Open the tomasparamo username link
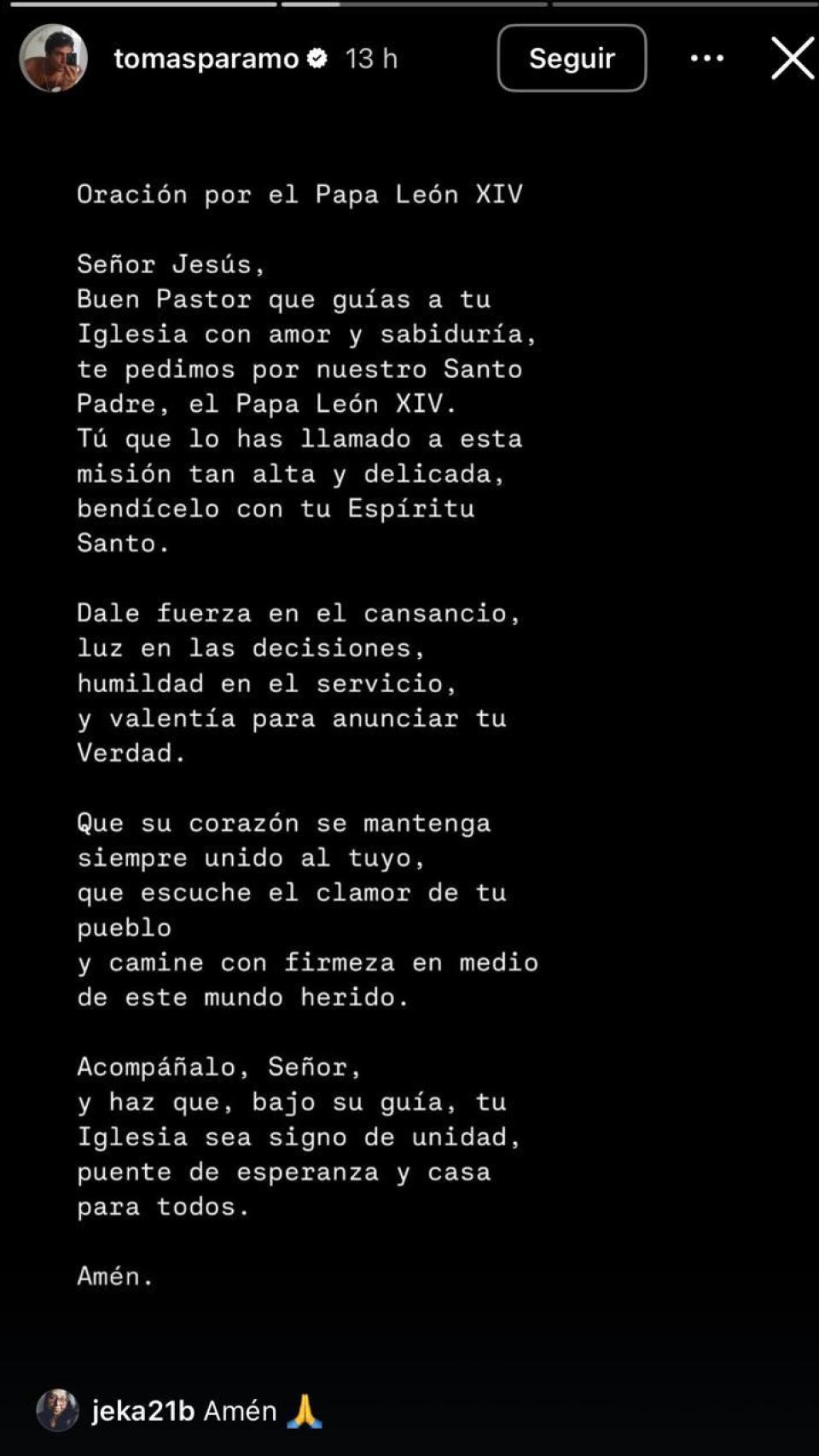 coord(206,58)
